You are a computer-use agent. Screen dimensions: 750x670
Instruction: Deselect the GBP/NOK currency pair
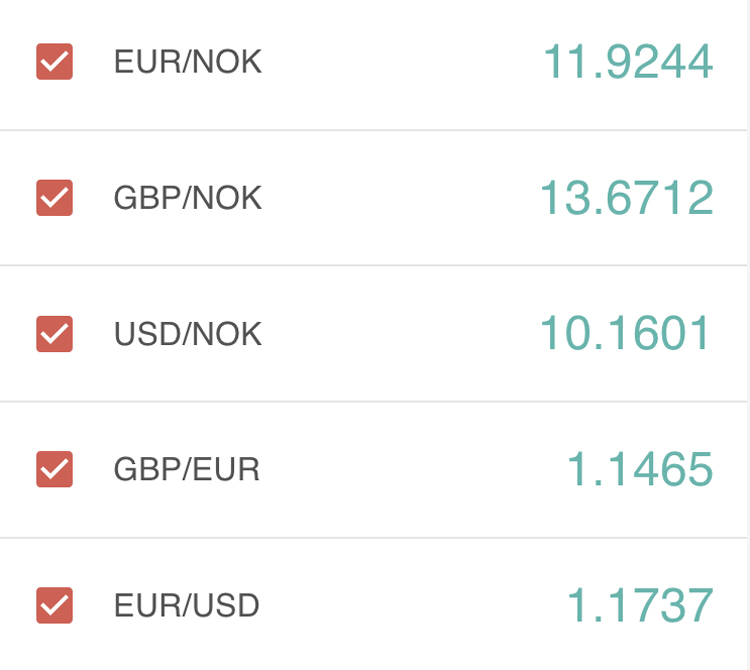tap(54, 198)
